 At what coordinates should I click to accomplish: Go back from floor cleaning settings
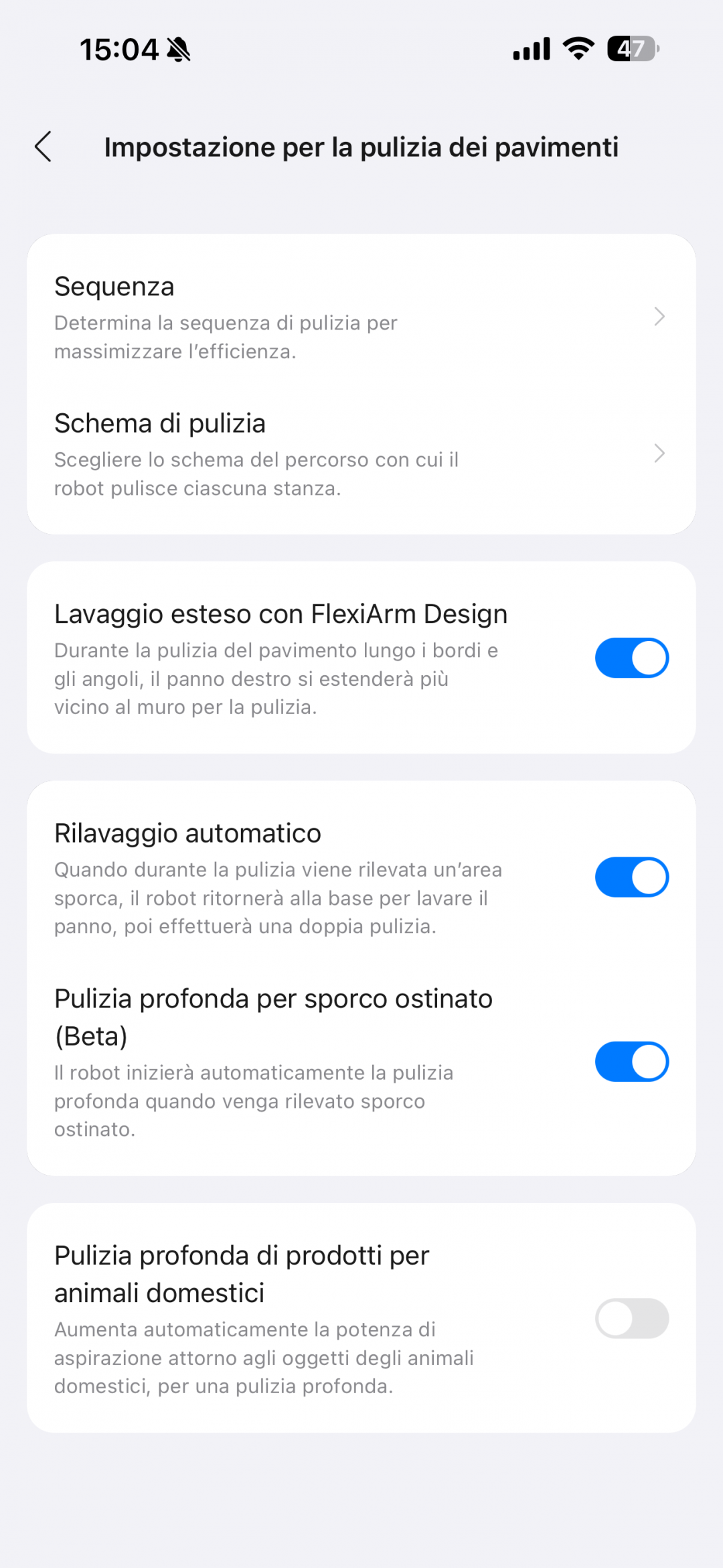tap(44, 147)
